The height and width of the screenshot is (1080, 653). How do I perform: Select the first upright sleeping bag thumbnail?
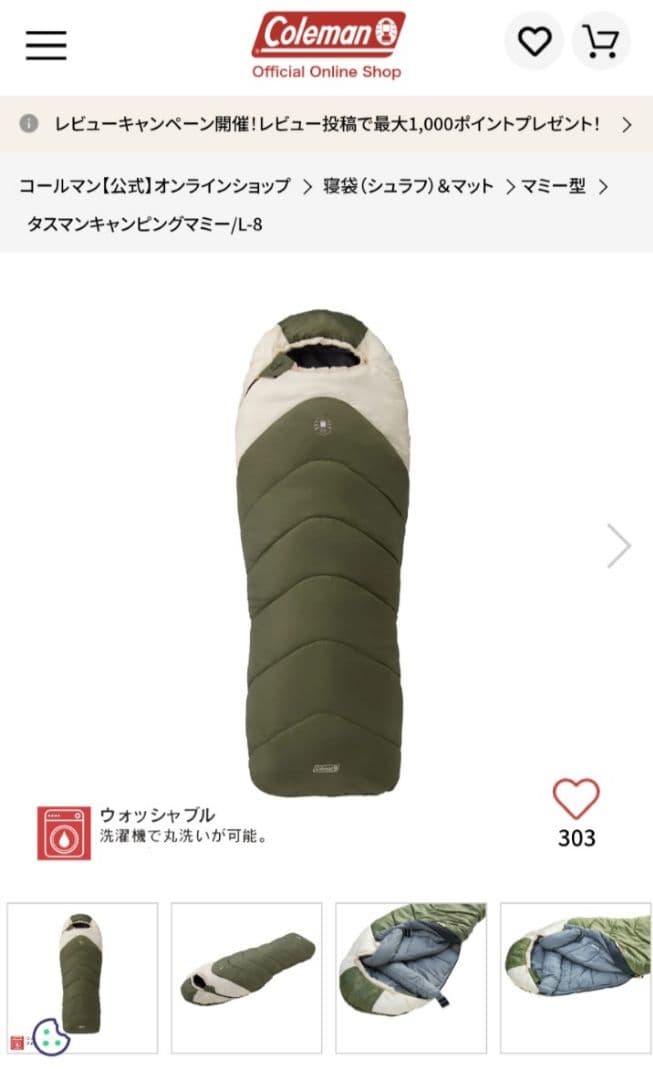click(83, 977)
